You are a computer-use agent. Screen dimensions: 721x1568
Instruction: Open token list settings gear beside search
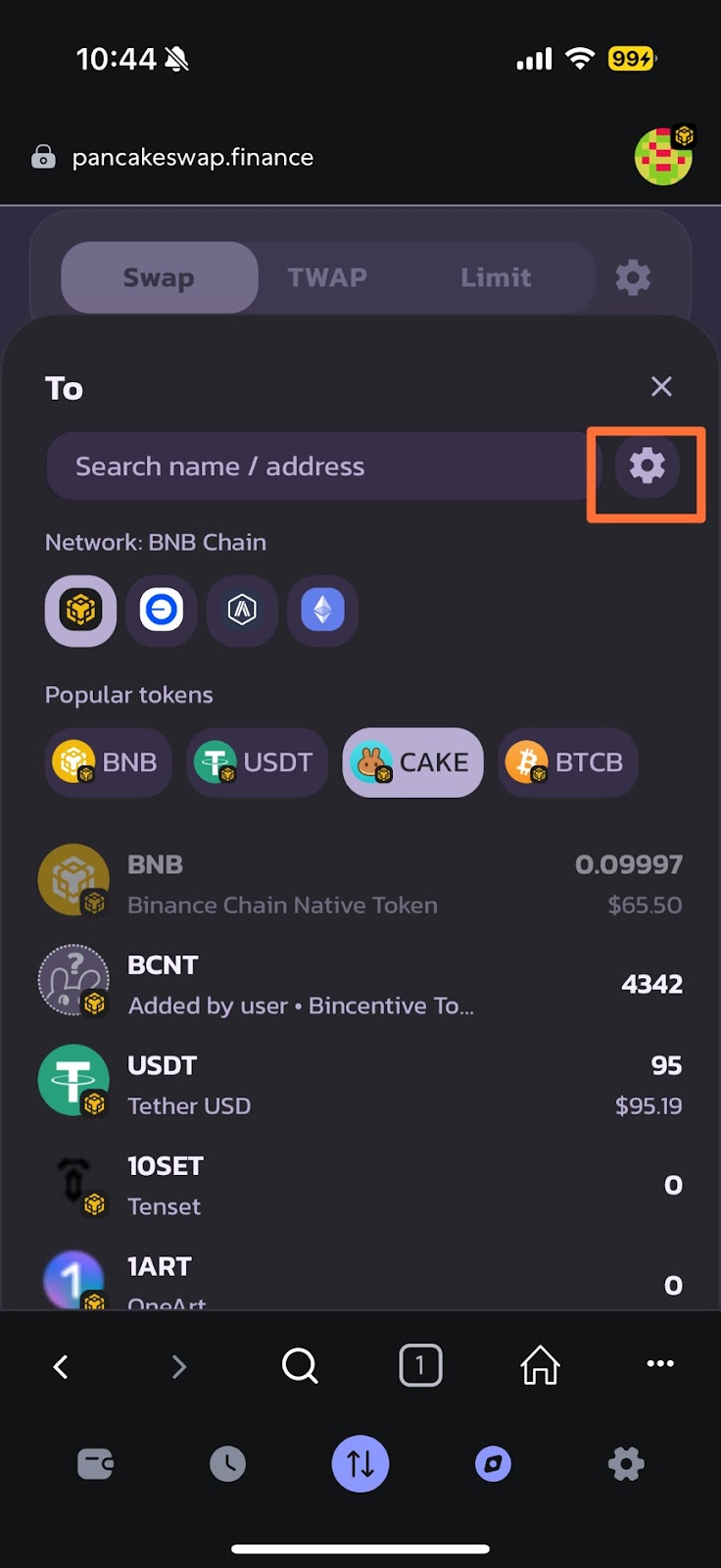click(647, 465)
